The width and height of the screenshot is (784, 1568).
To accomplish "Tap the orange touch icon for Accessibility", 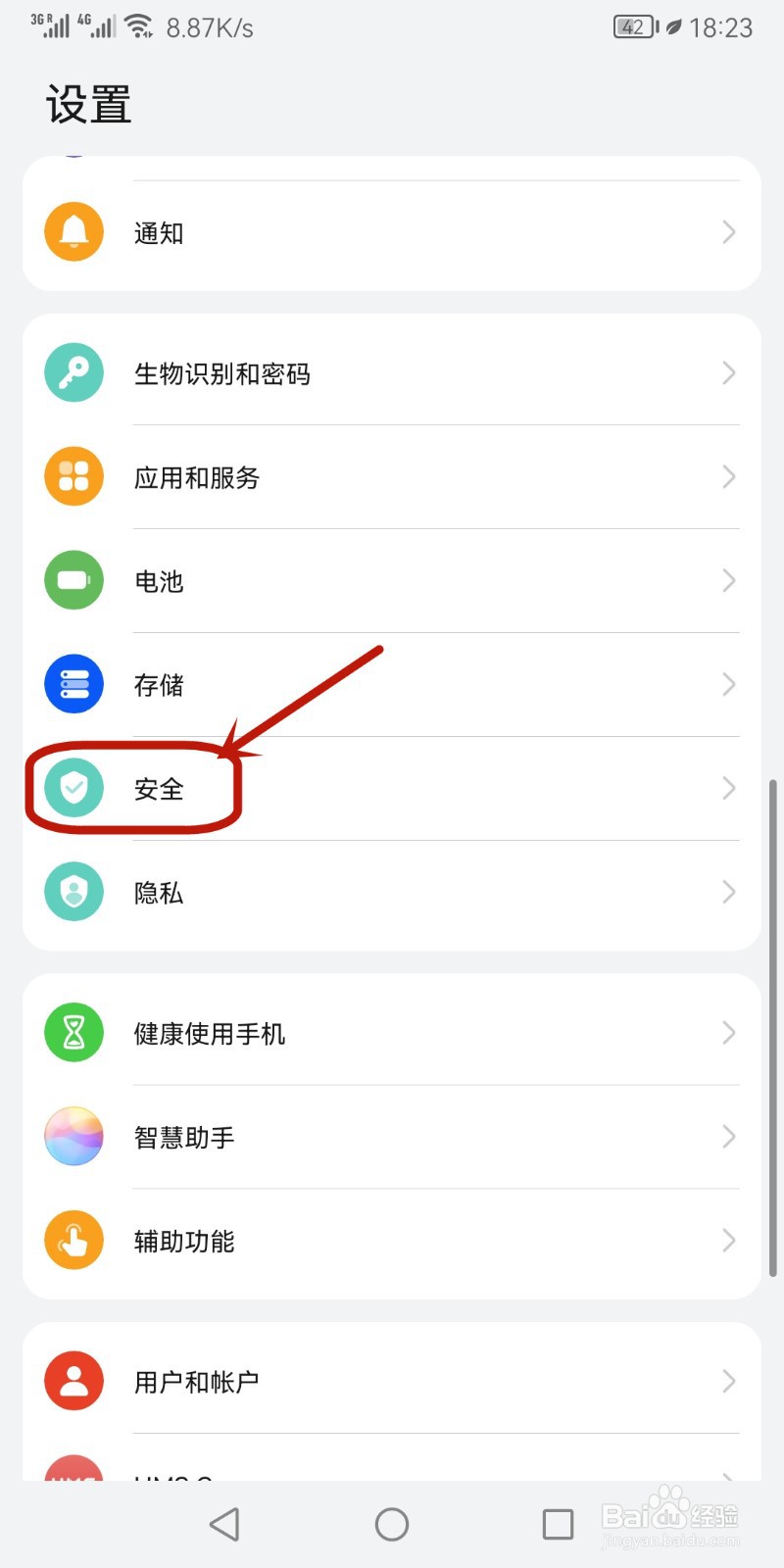I will [73, 1240].
